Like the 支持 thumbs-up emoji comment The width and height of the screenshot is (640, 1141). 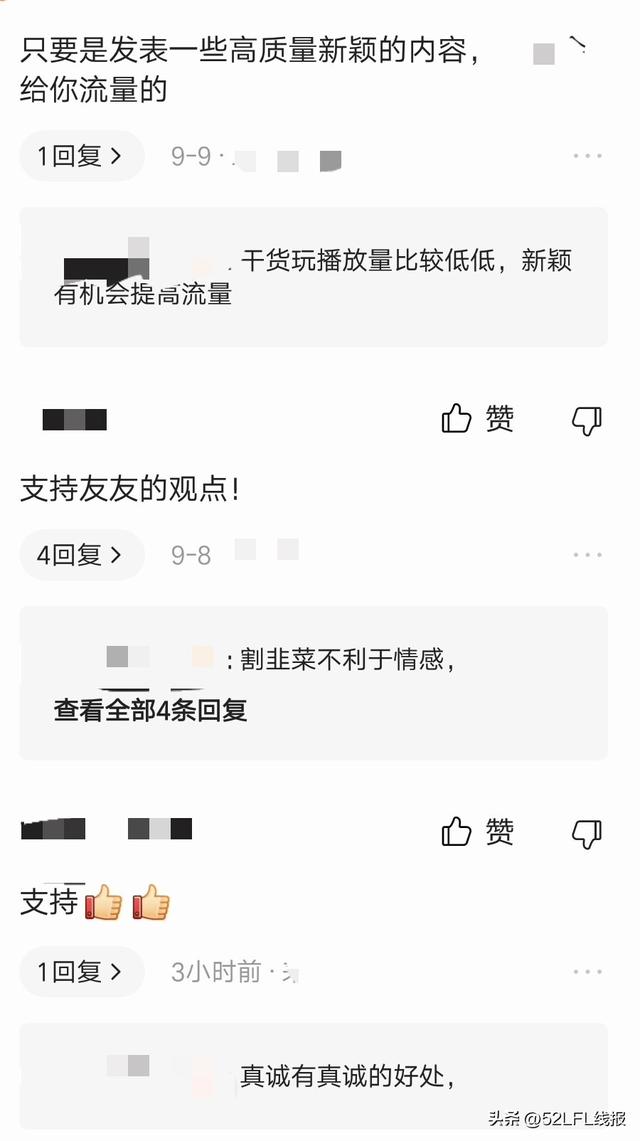coord(478,832)
